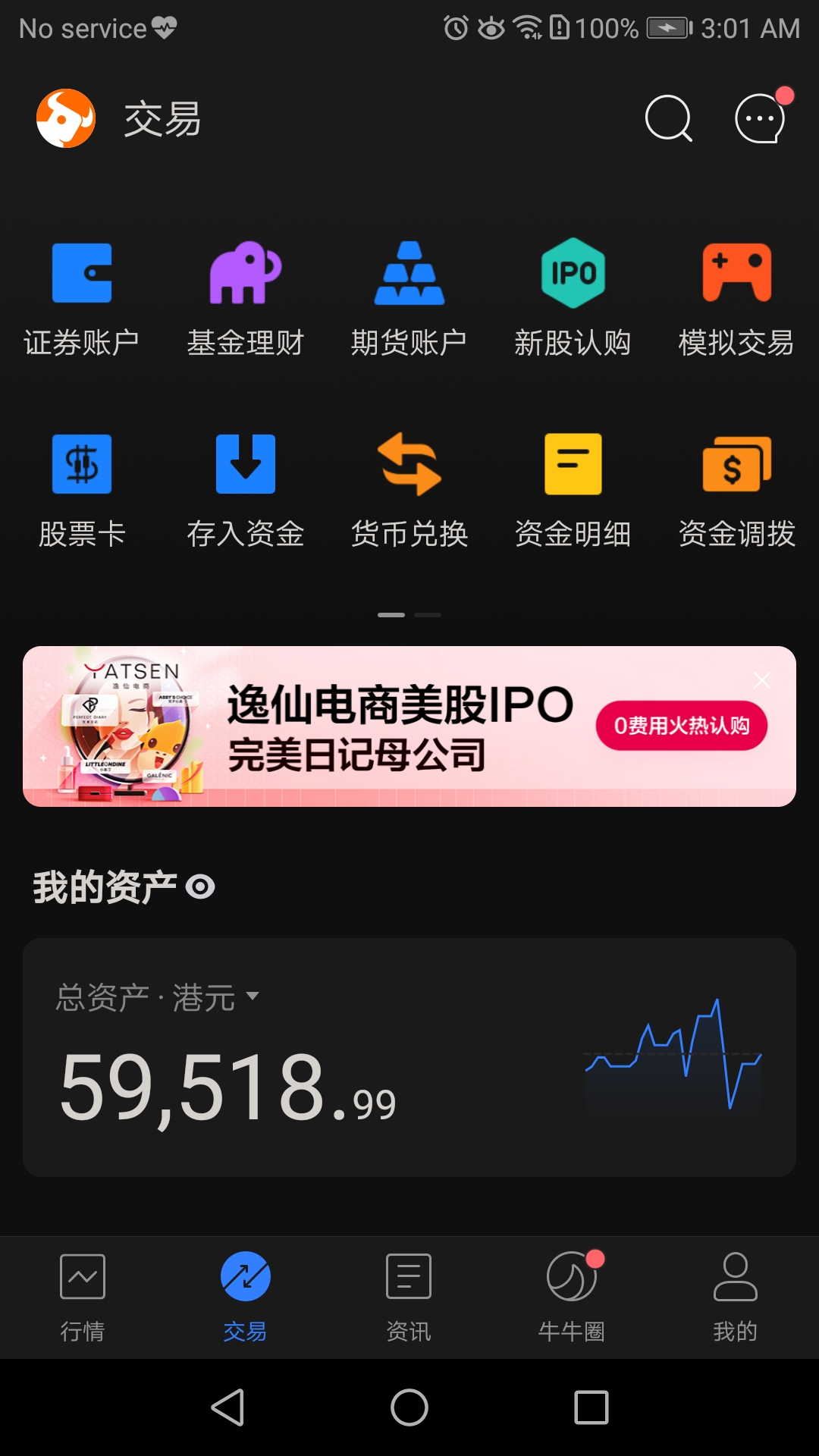Switch to the 行情 tab
This screenshot has height=1456, width=819.
click(x=82, y=1297)
